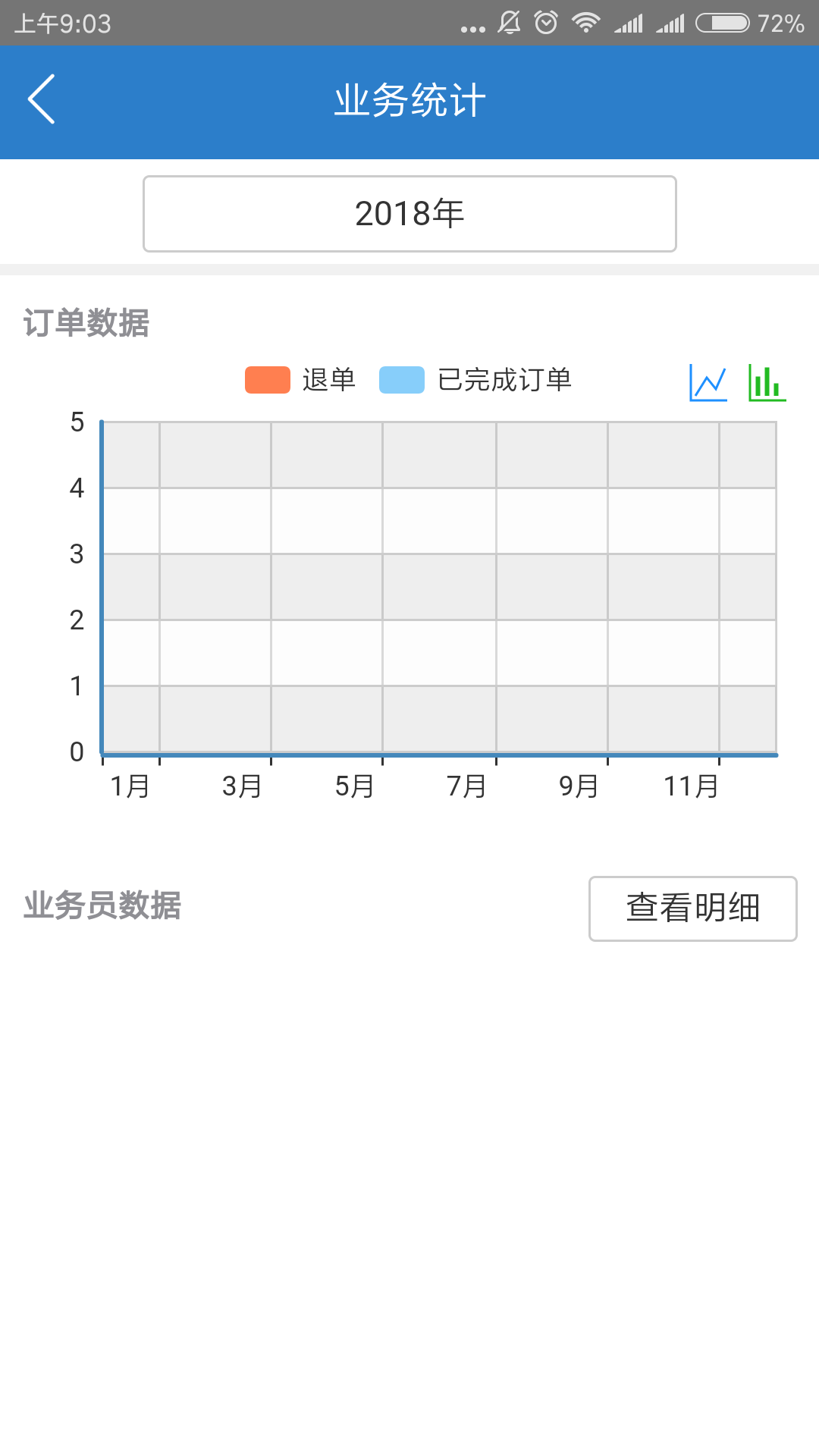Toggle the 已完成订单 legend series
819x1456 pixels.
pyautogui.click(x=475, y=380)
